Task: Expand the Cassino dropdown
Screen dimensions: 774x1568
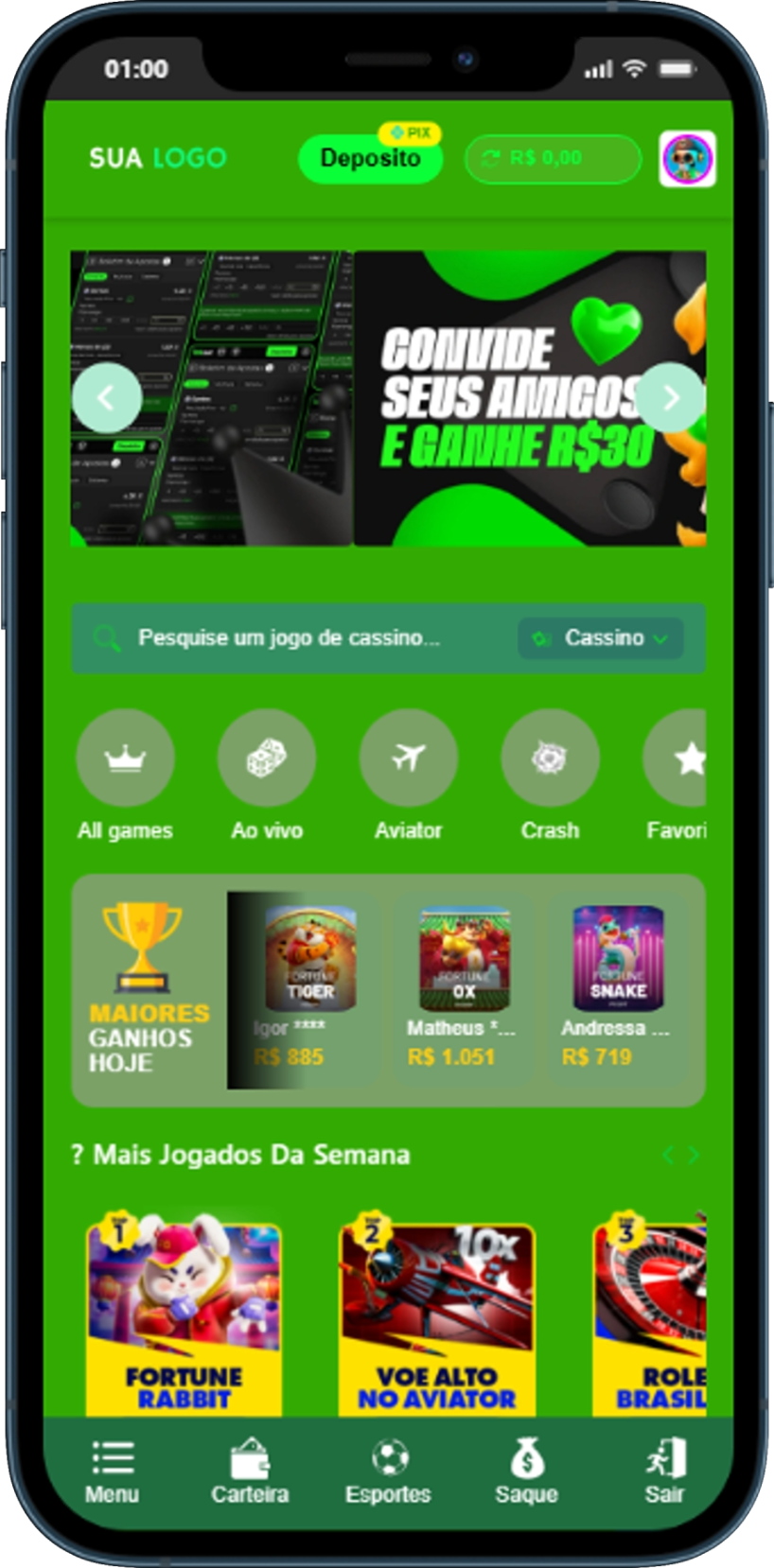Action: point(601,638)
